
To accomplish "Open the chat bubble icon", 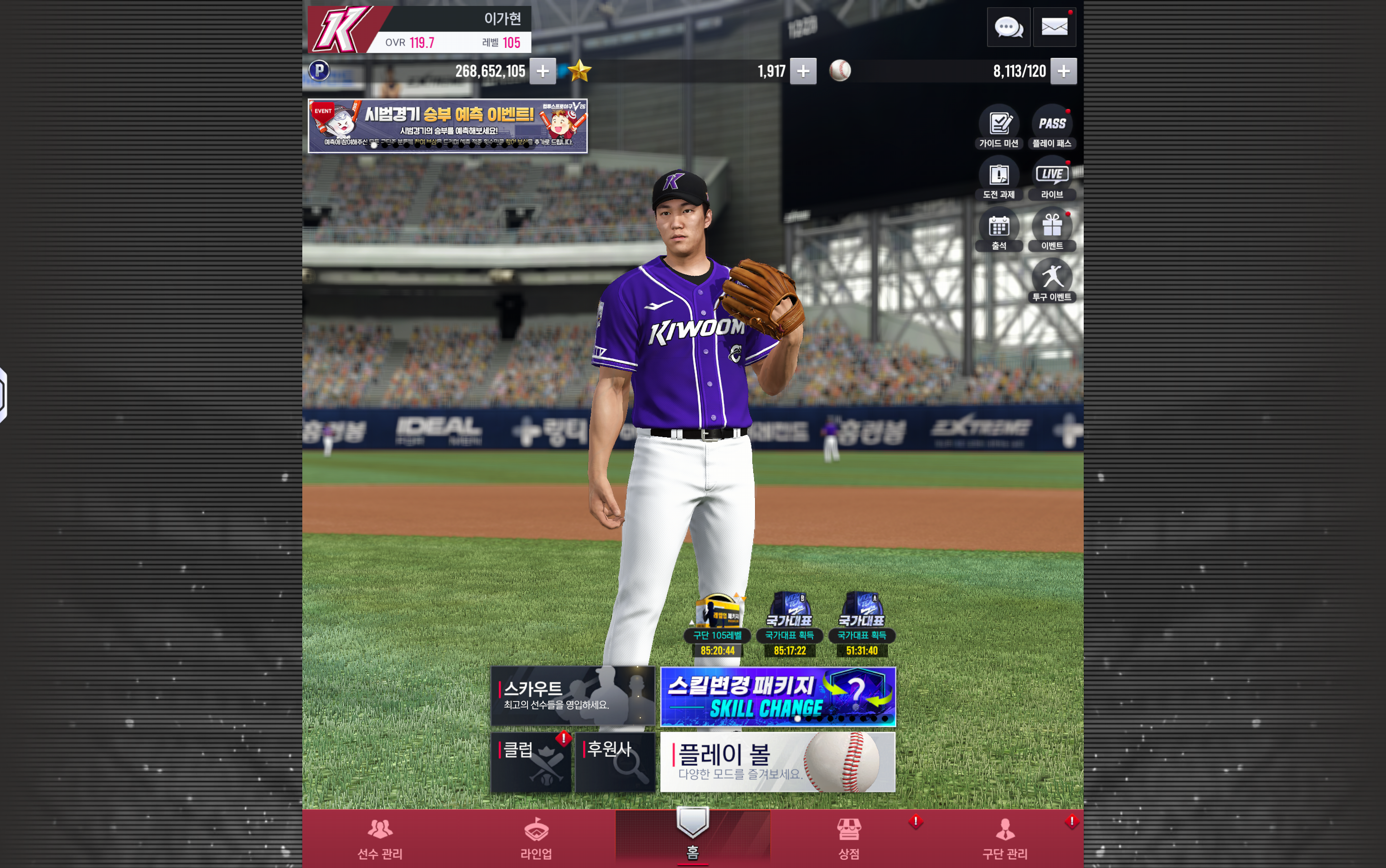I will click(x=1008, y=27).
